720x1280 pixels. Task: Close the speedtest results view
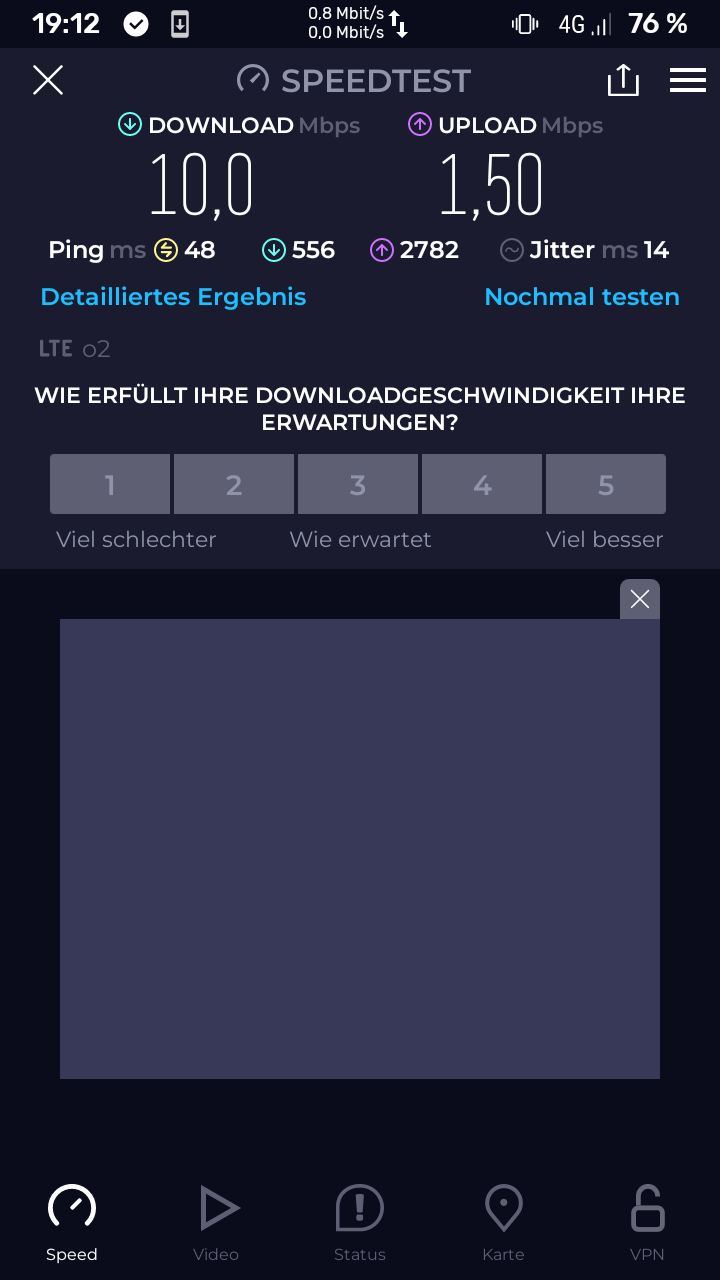pos(47,80)
